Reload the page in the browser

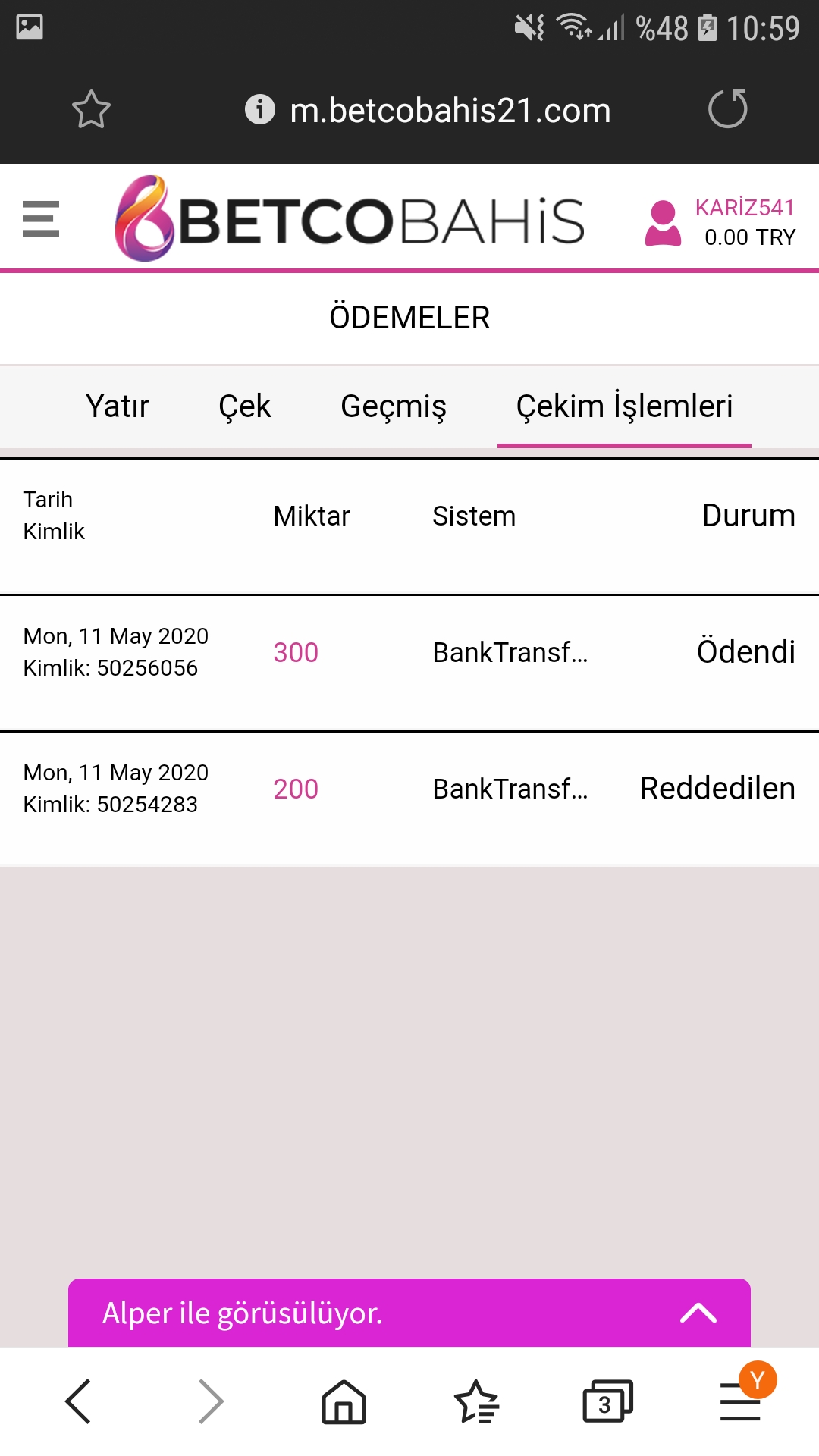(x=727, y=109)
